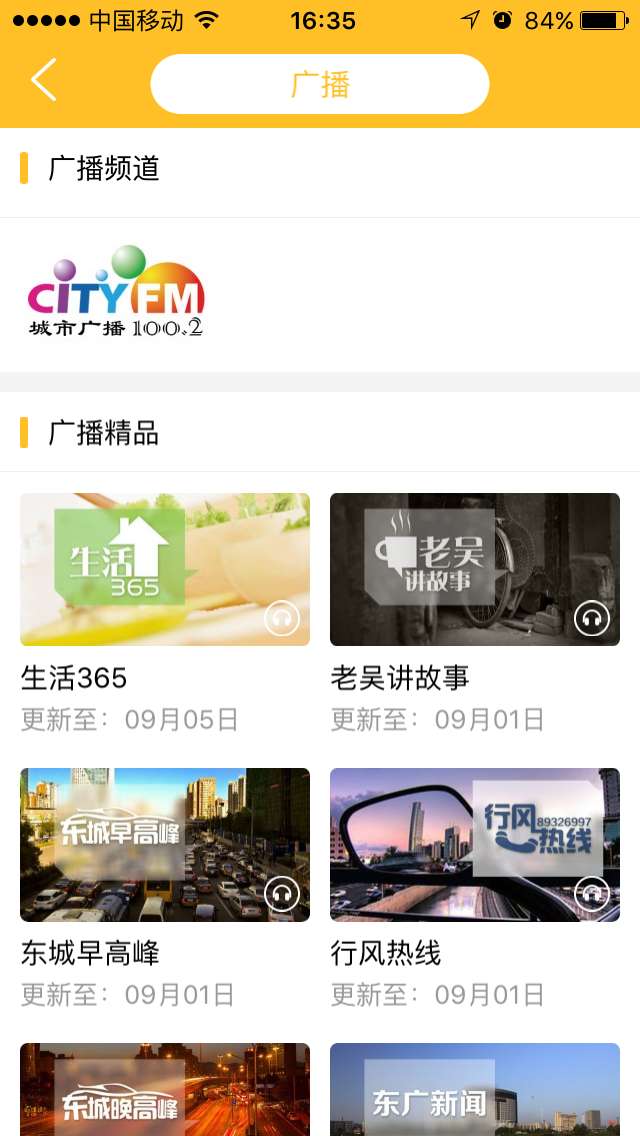Go back using the top-left arrow
Screen dimensions: 640x1136
click(x=44, y=80)
